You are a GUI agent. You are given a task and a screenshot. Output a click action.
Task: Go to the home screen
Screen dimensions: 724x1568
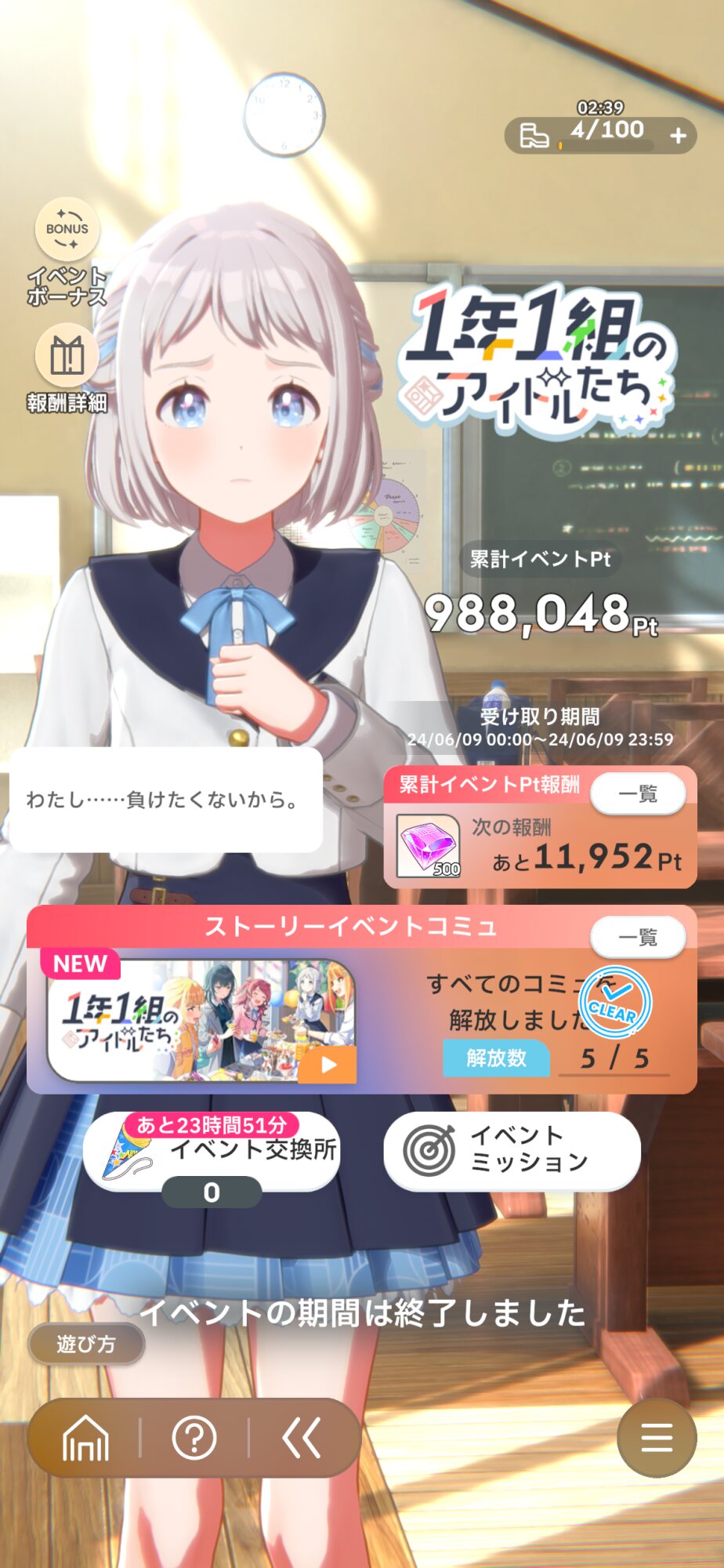85,1439
